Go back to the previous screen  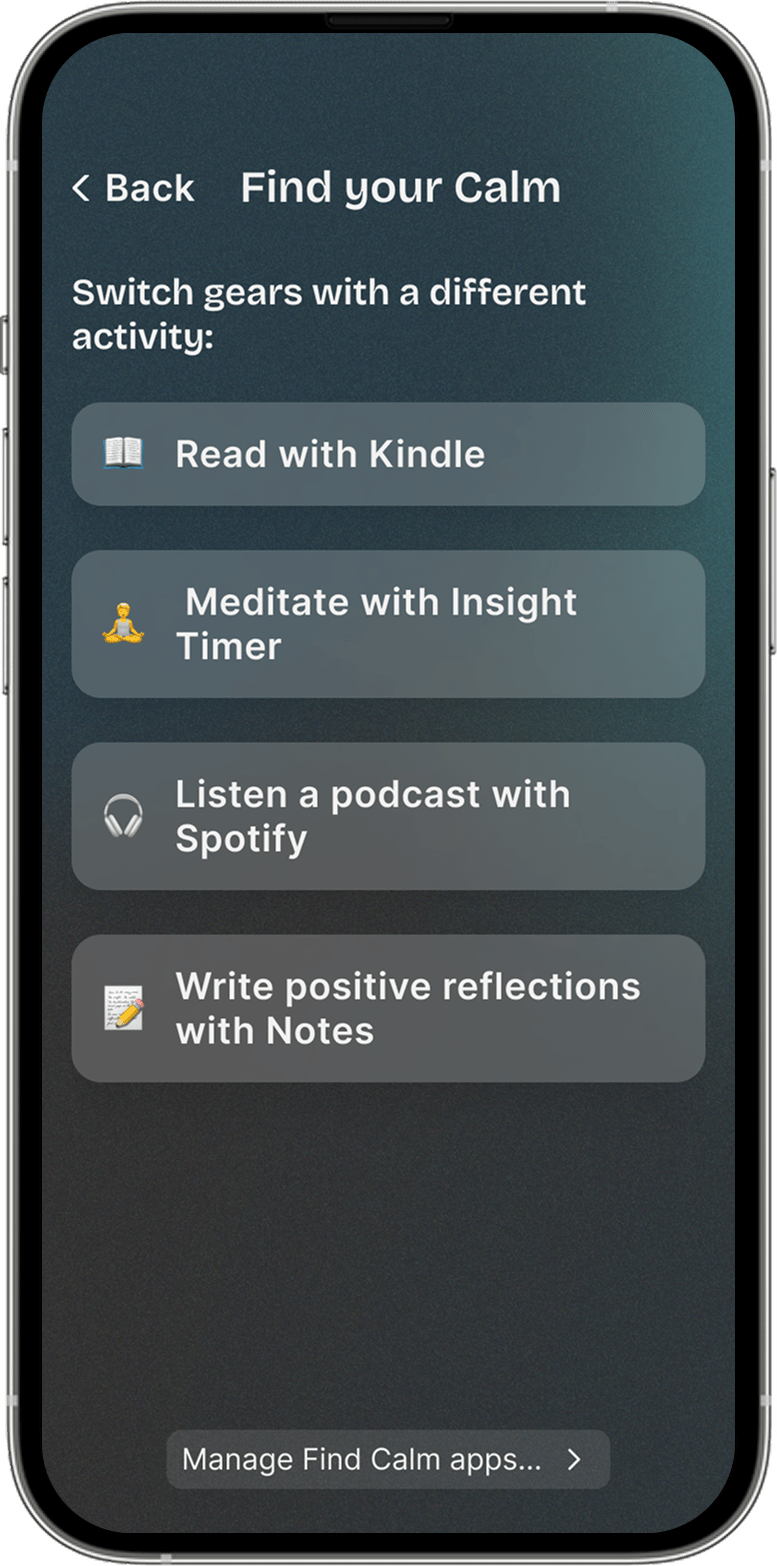pos(133,188)
